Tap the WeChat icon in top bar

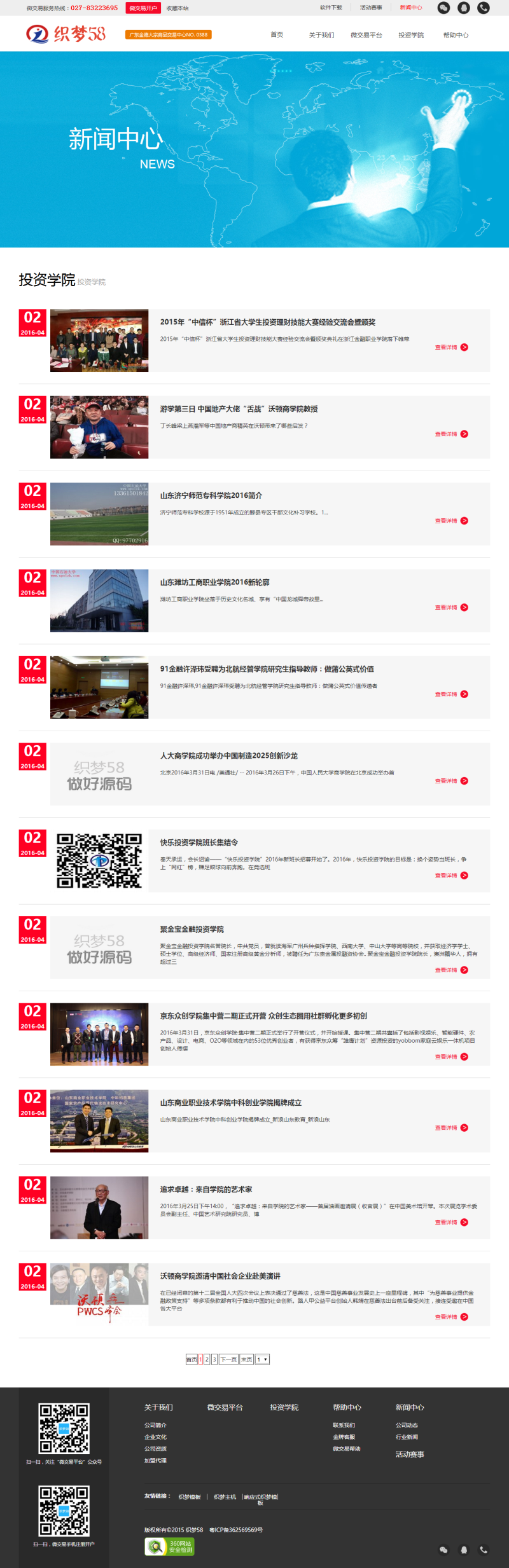tap(443, 8)
